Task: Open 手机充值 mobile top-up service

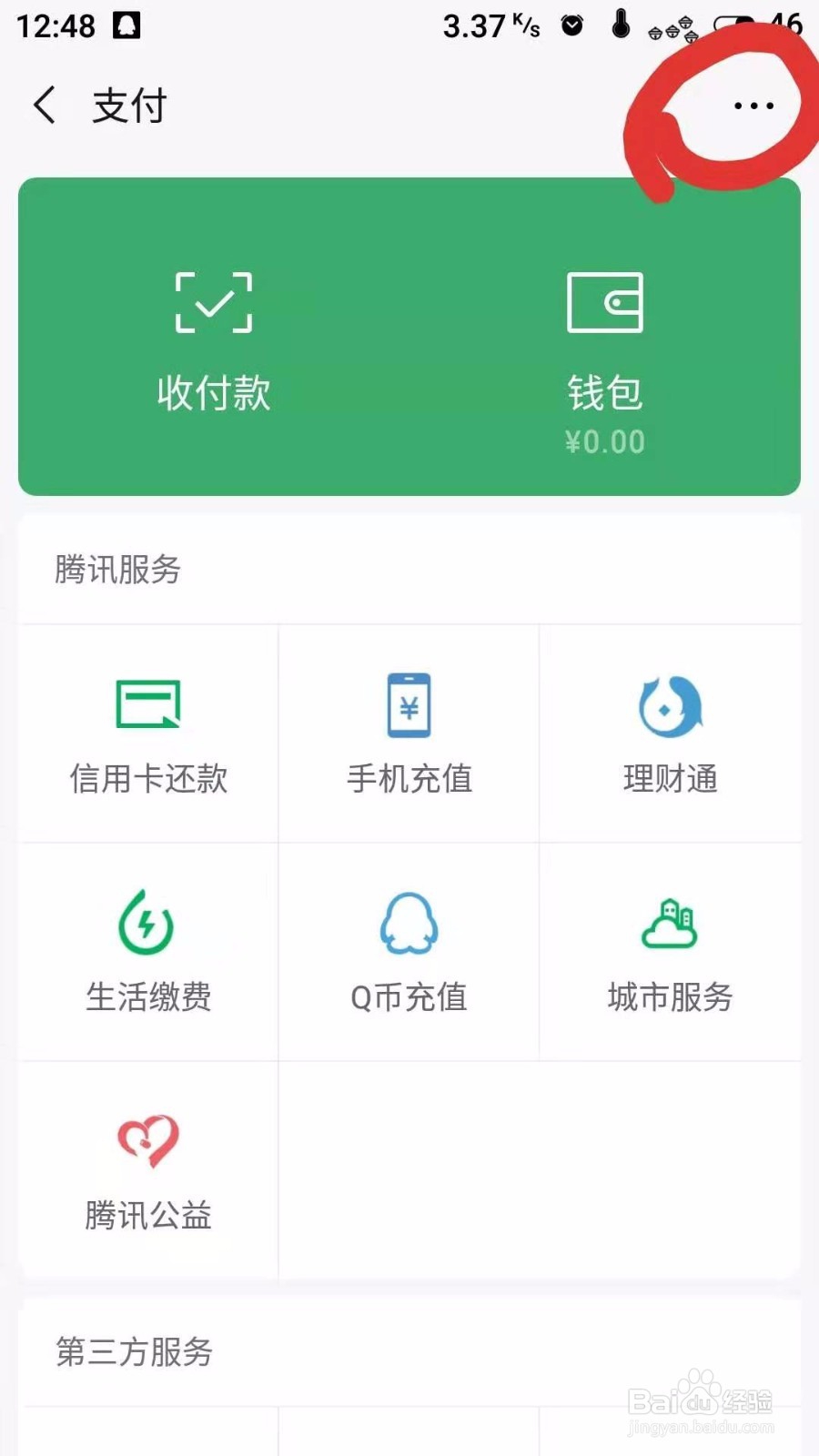Action: 409,737
